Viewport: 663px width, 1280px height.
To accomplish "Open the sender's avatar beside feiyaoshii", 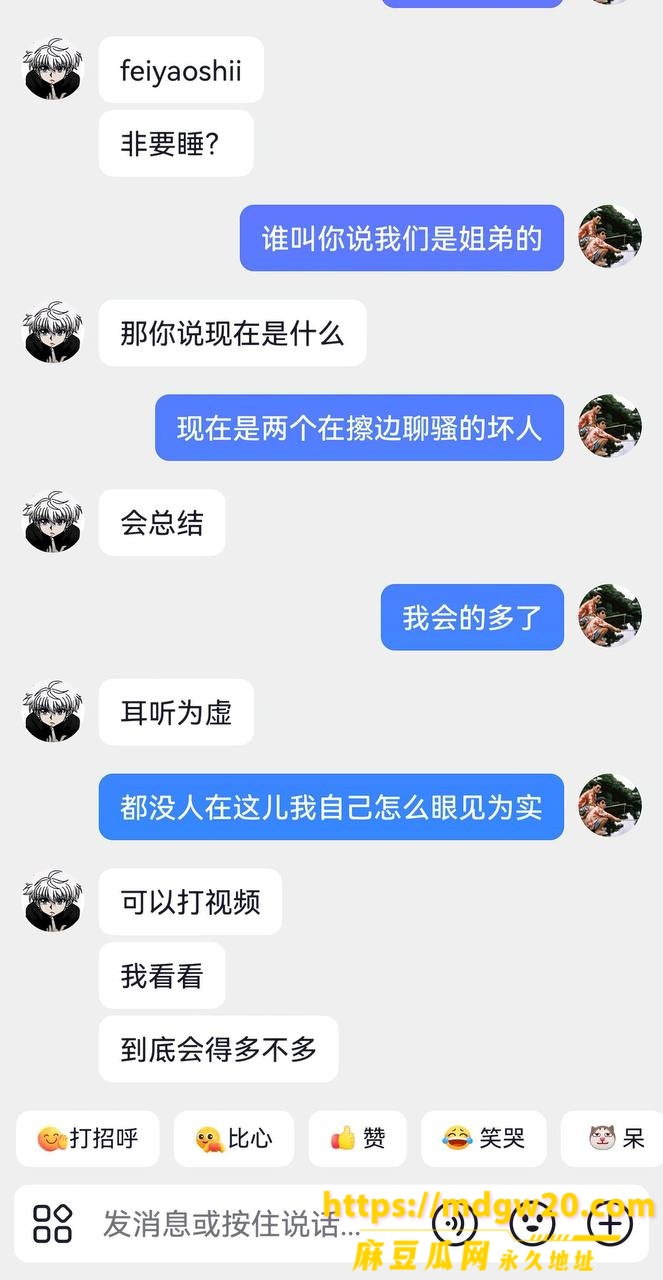I will coord(53,69).
